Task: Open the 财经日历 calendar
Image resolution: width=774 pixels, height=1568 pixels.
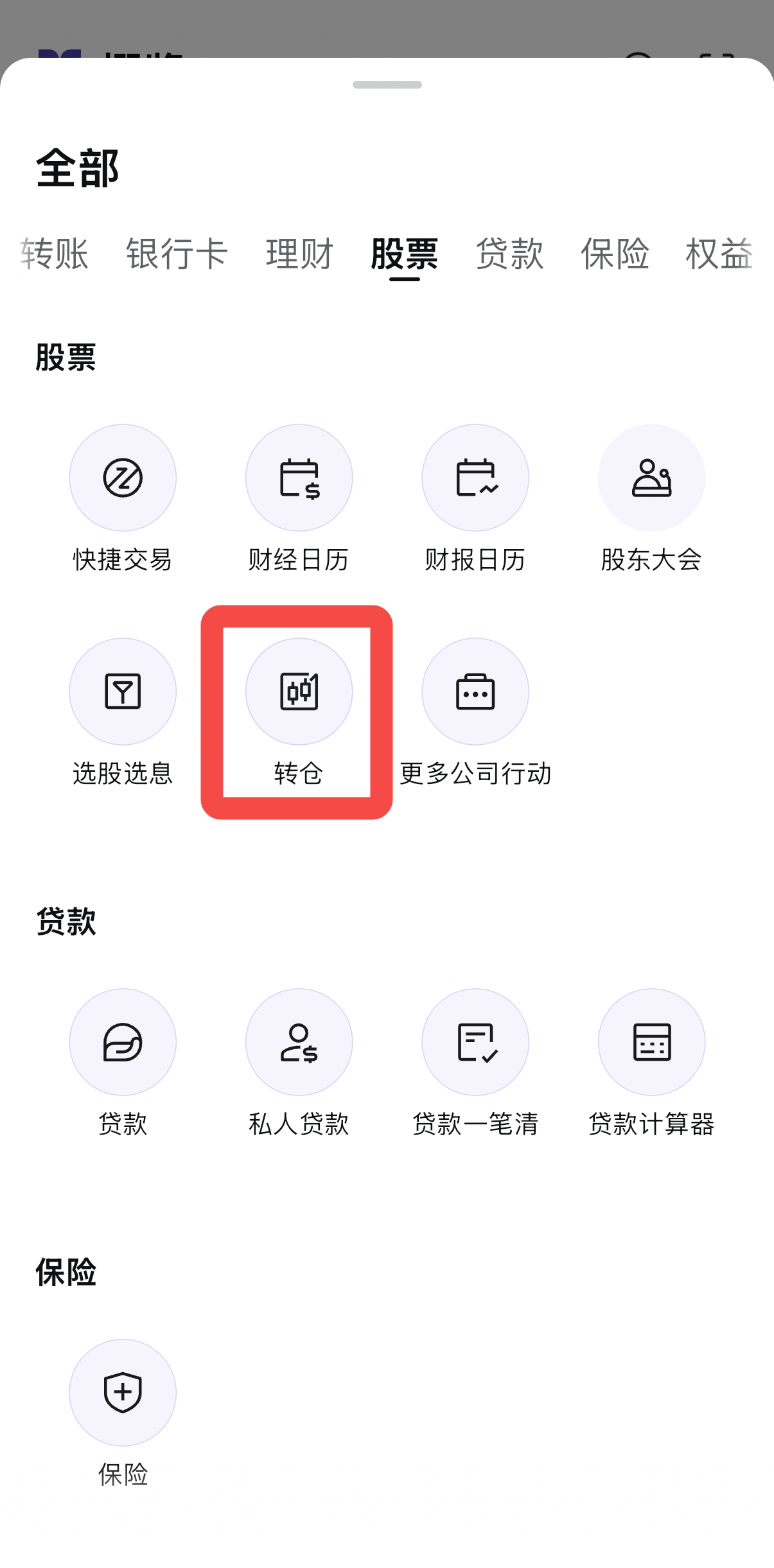Action: [299, 478]
